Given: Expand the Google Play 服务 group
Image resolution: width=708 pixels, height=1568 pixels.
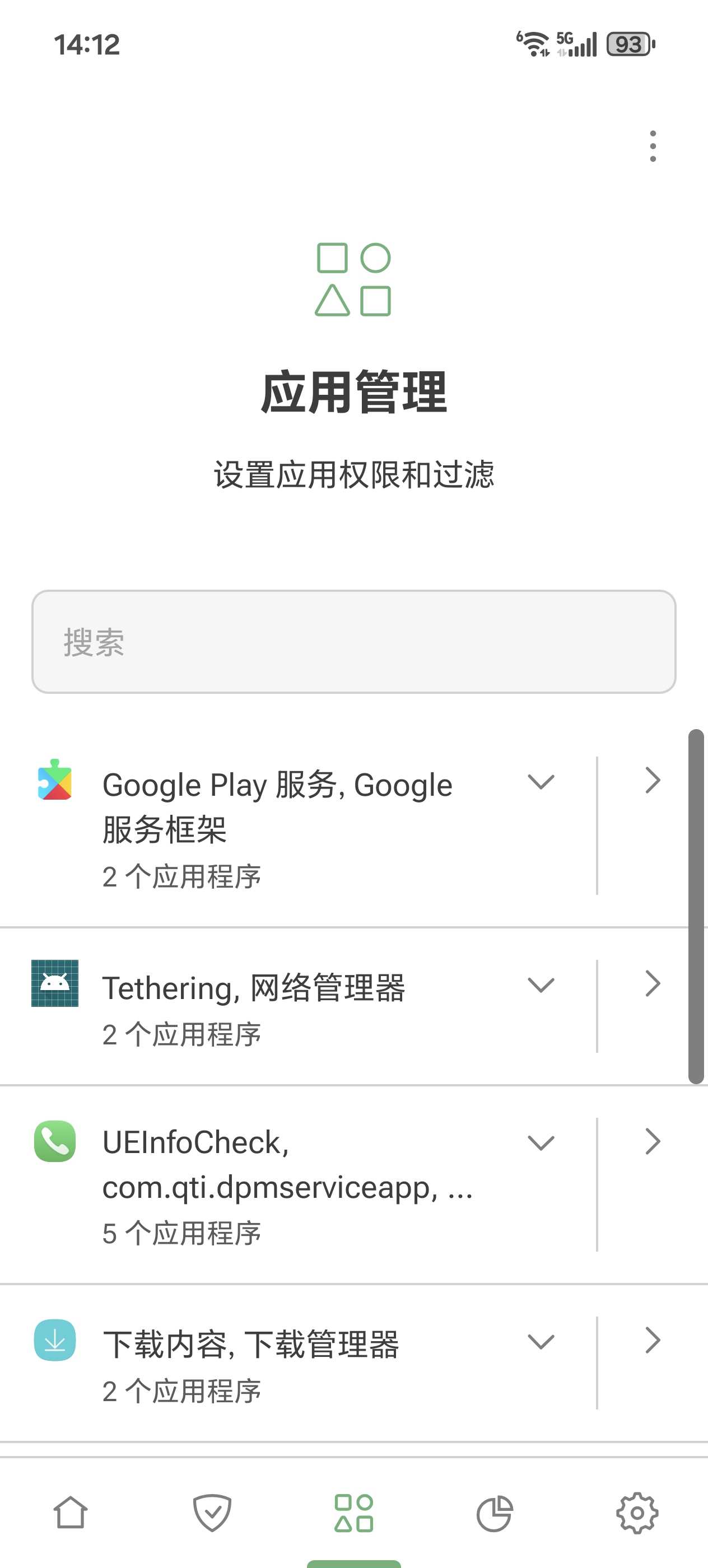Looking at the screenshot, I should point(541,782).
